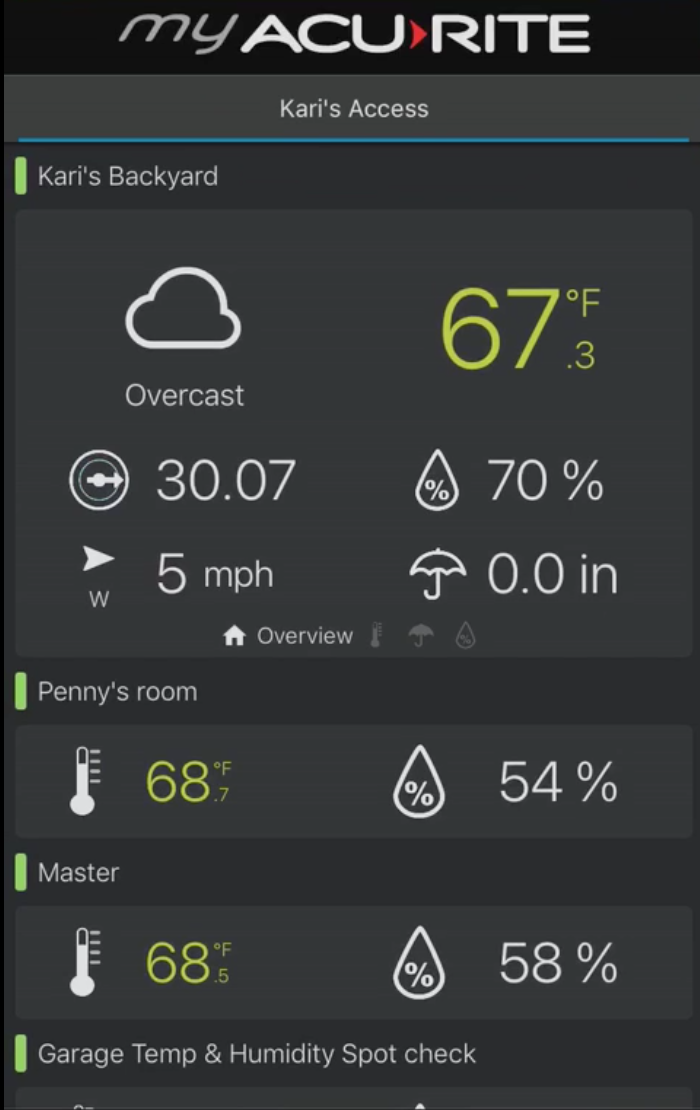
Task: Switch to the rain umbrella view in Kari's Backyard
Action: point(422,636)
